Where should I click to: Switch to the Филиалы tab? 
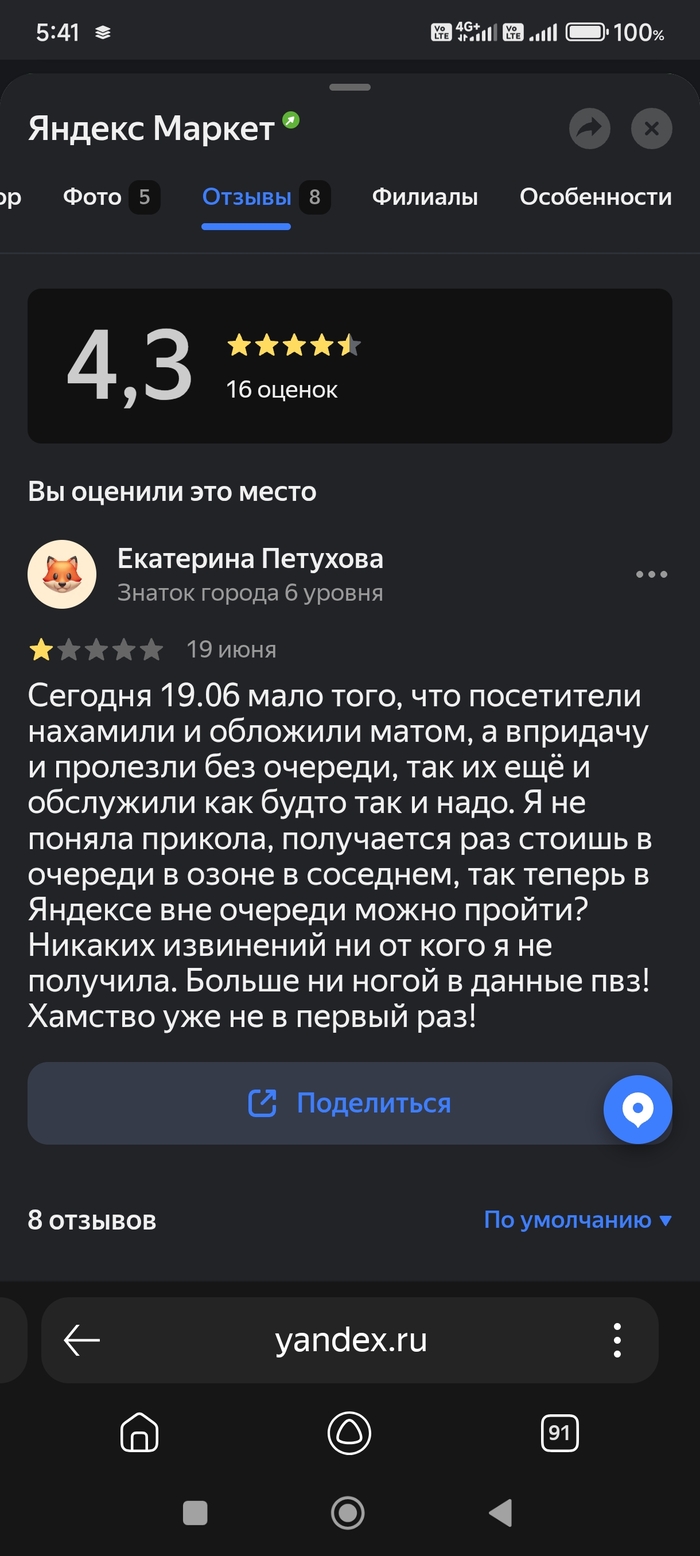coord(425,197)
